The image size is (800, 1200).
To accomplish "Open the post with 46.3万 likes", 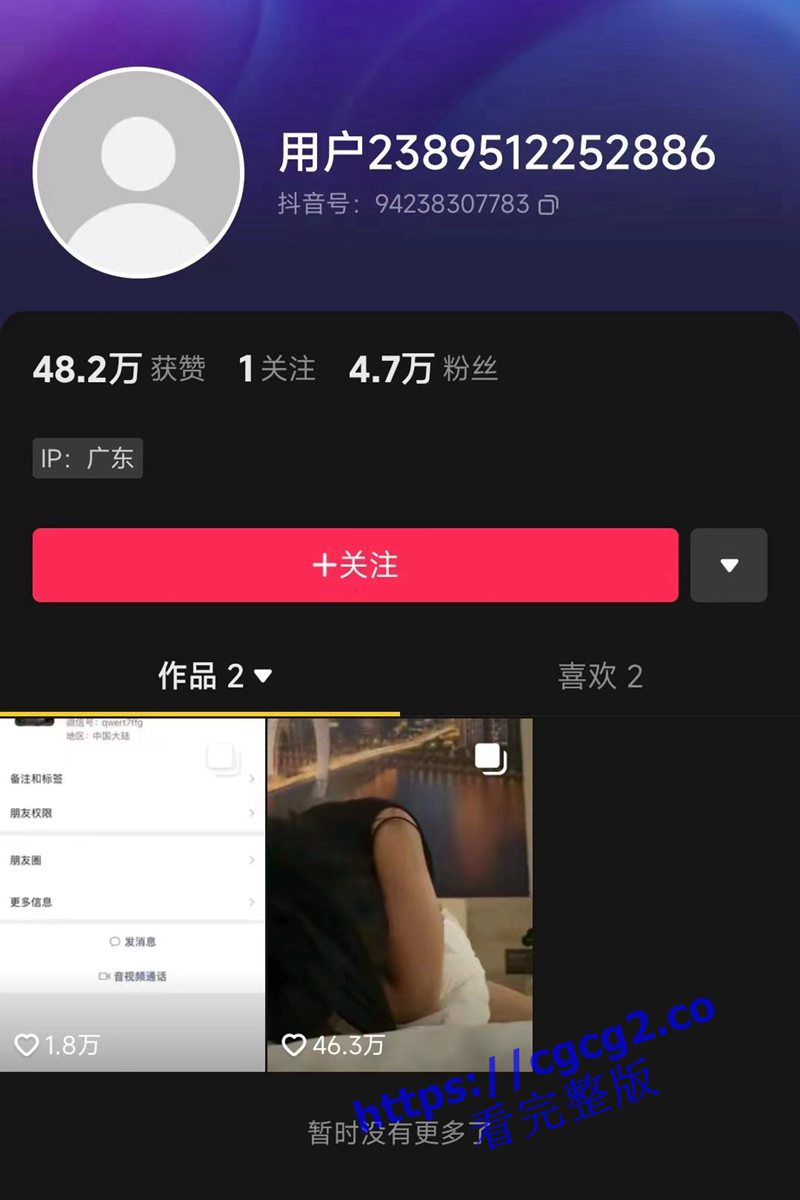I will tap(399, 893).
